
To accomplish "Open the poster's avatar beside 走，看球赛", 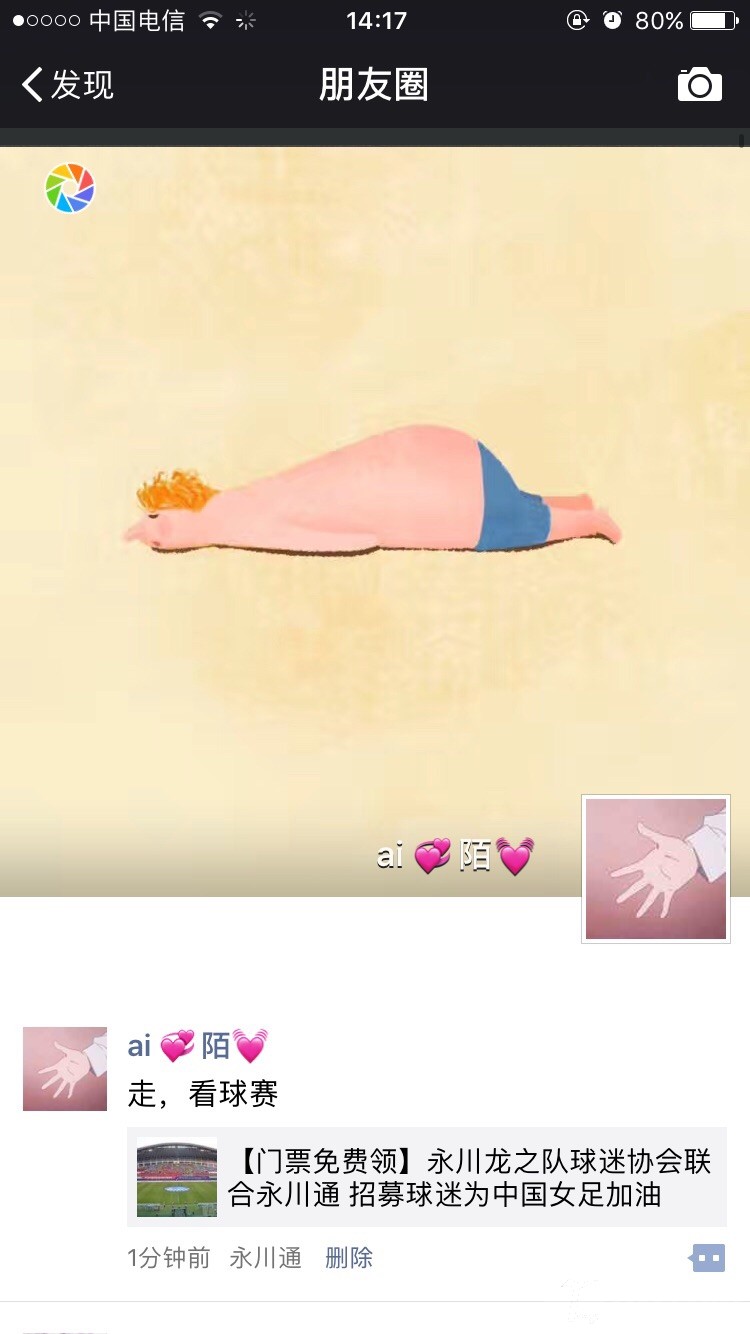I will [x=65, y=1069].
